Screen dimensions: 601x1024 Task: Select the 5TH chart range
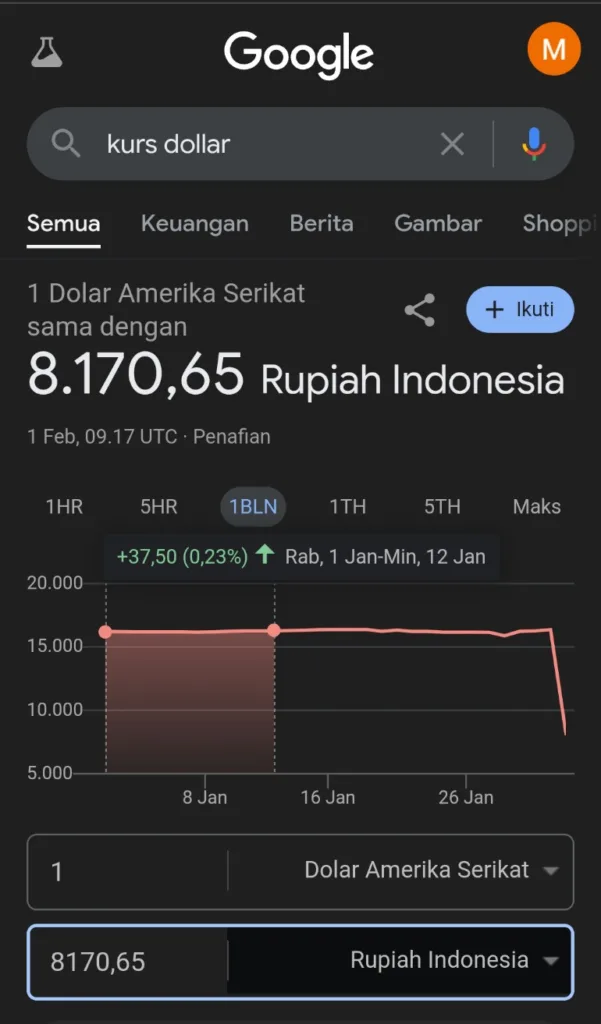tap(442, 507)
